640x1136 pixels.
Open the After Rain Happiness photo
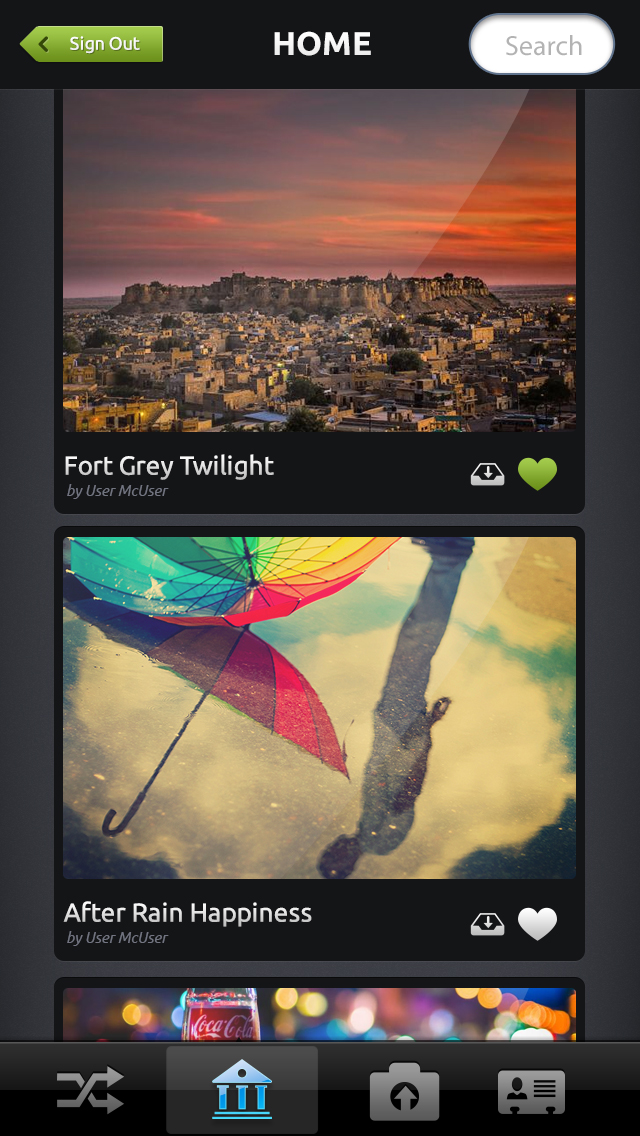319,708
